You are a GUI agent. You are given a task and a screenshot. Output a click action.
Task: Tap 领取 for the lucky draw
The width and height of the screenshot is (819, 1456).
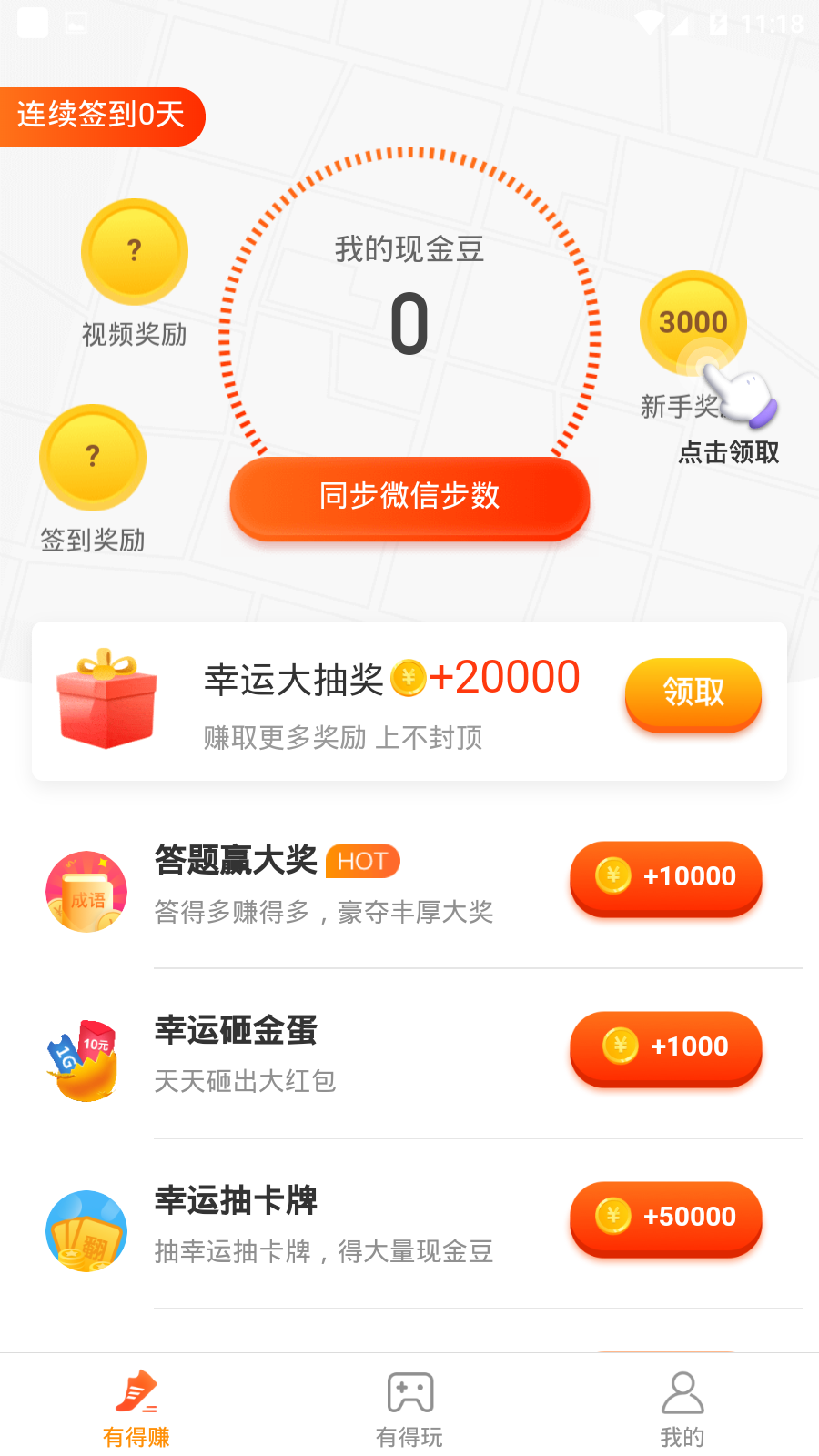click(x=693, y=693)
